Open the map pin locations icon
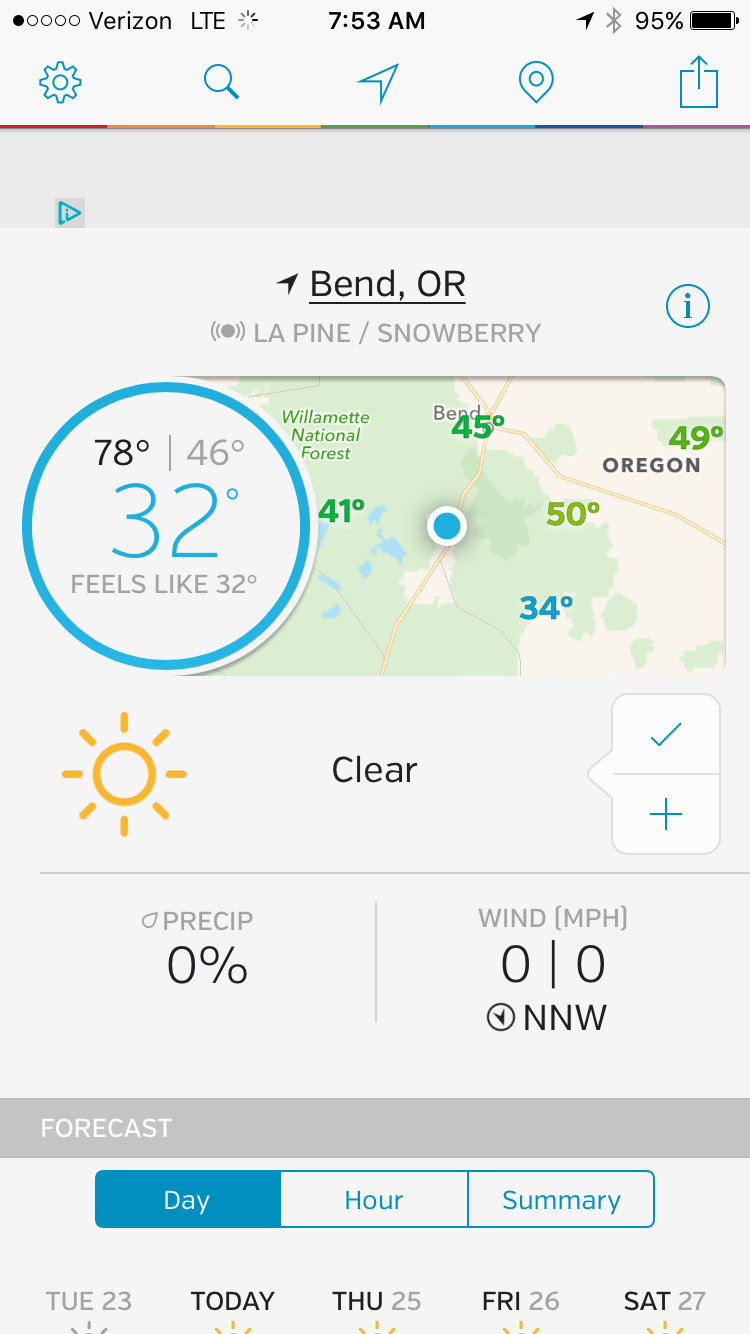The image size is (750, 1334). 536,82
